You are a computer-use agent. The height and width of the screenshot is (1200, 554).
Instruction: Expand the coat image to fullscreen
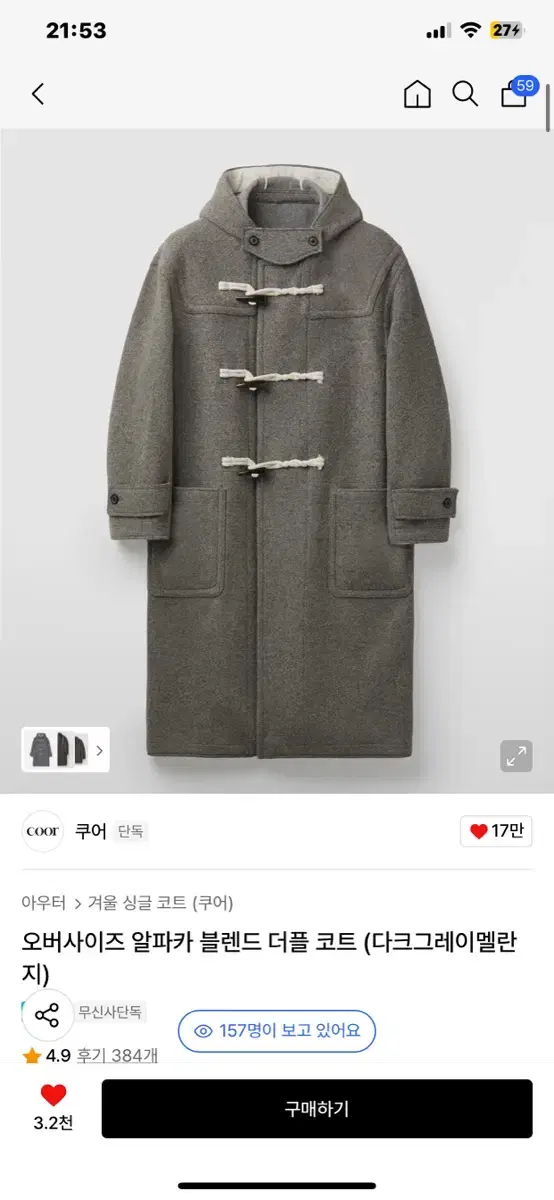pyautogui.click(x=516, y=756)
